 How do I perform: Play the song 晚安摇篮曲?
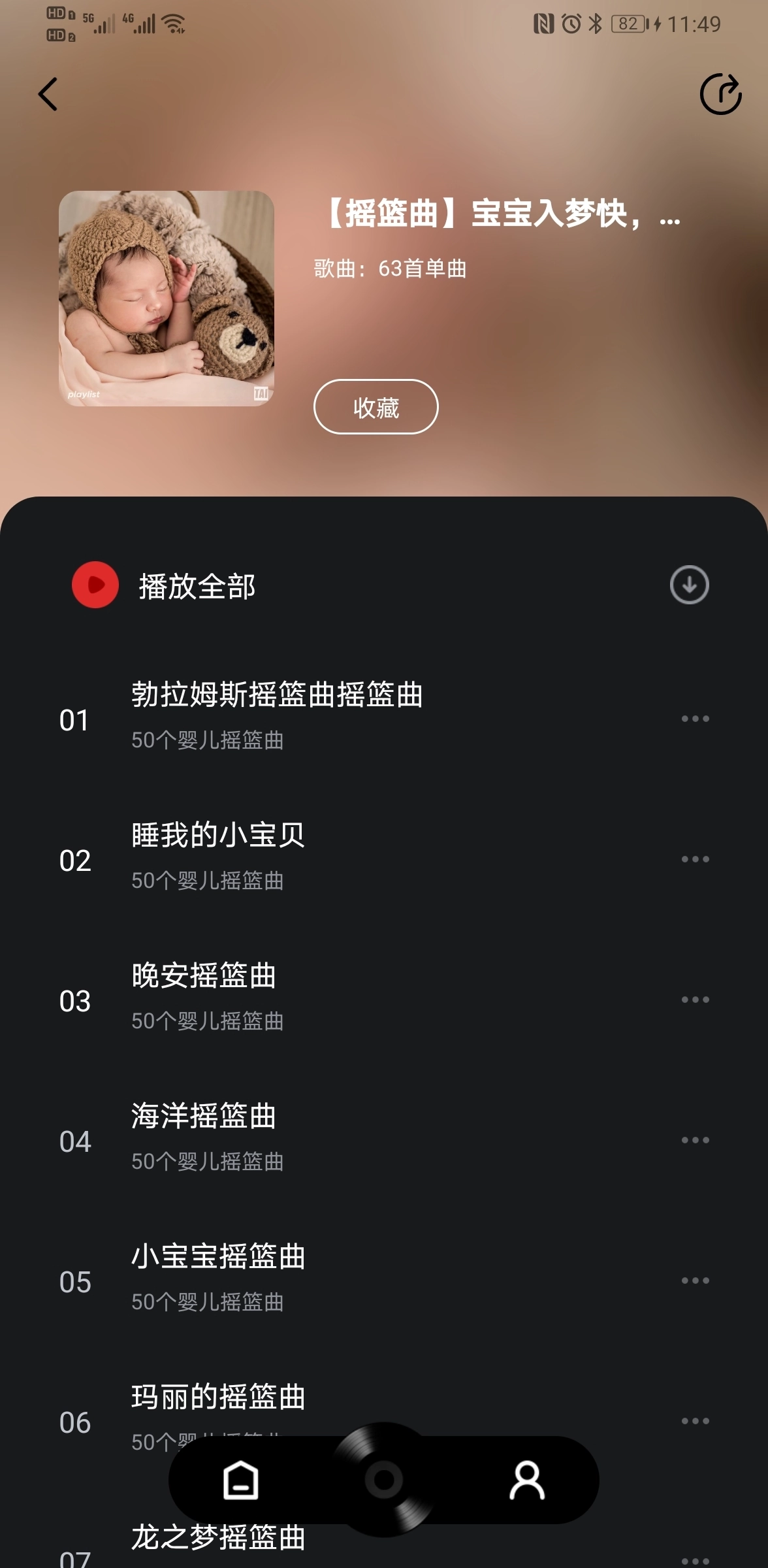pos(204,976)
